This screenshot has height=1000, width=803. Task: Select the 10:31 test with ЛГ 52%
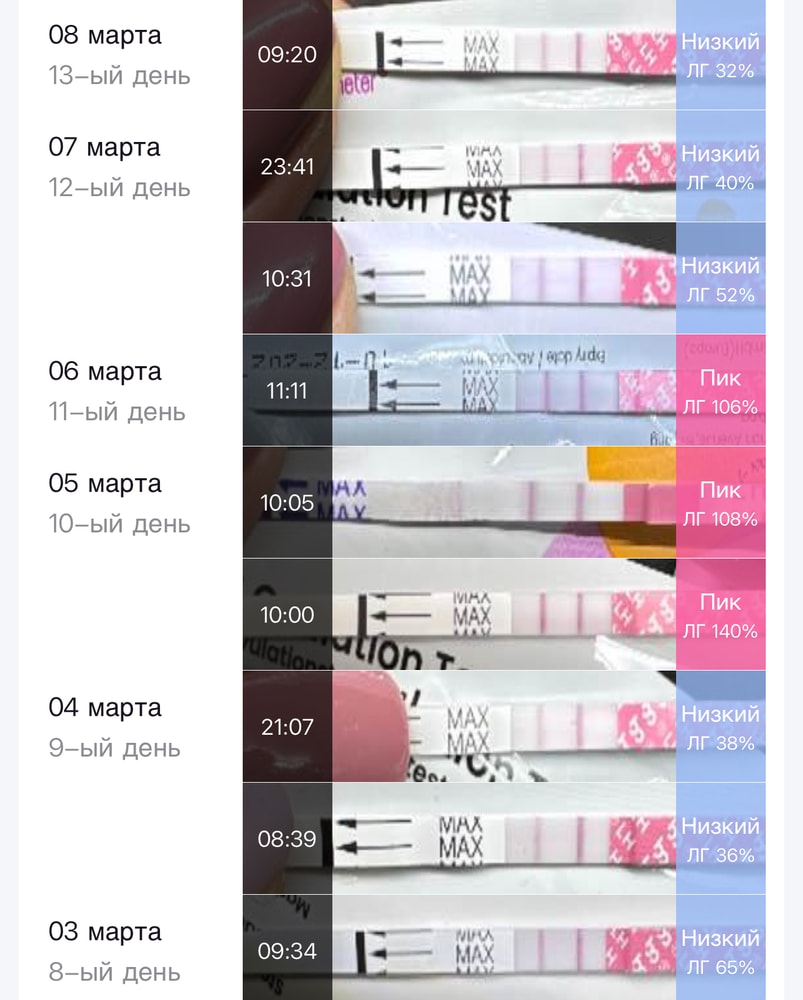(x=504, y=279)
